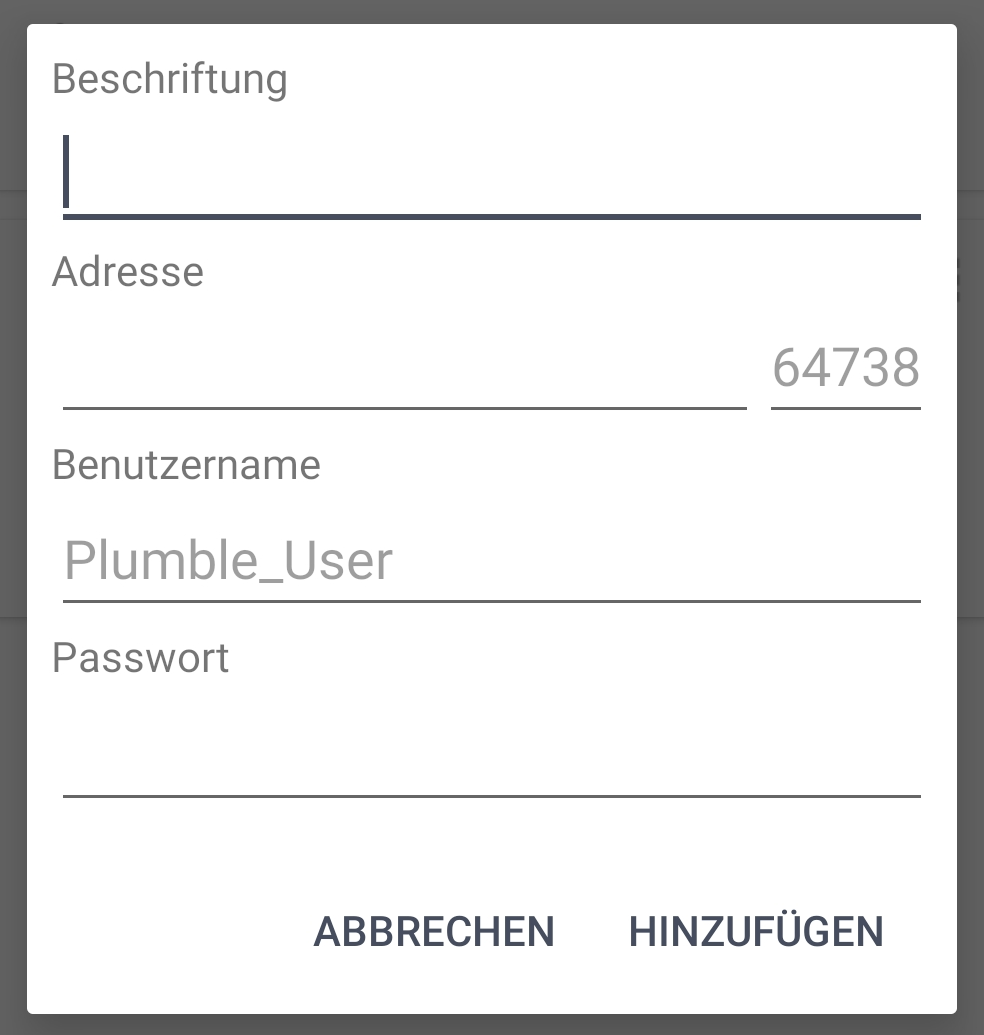Click the Beschriftung label text
This screenshot has width=984, height=1035.
170,78
